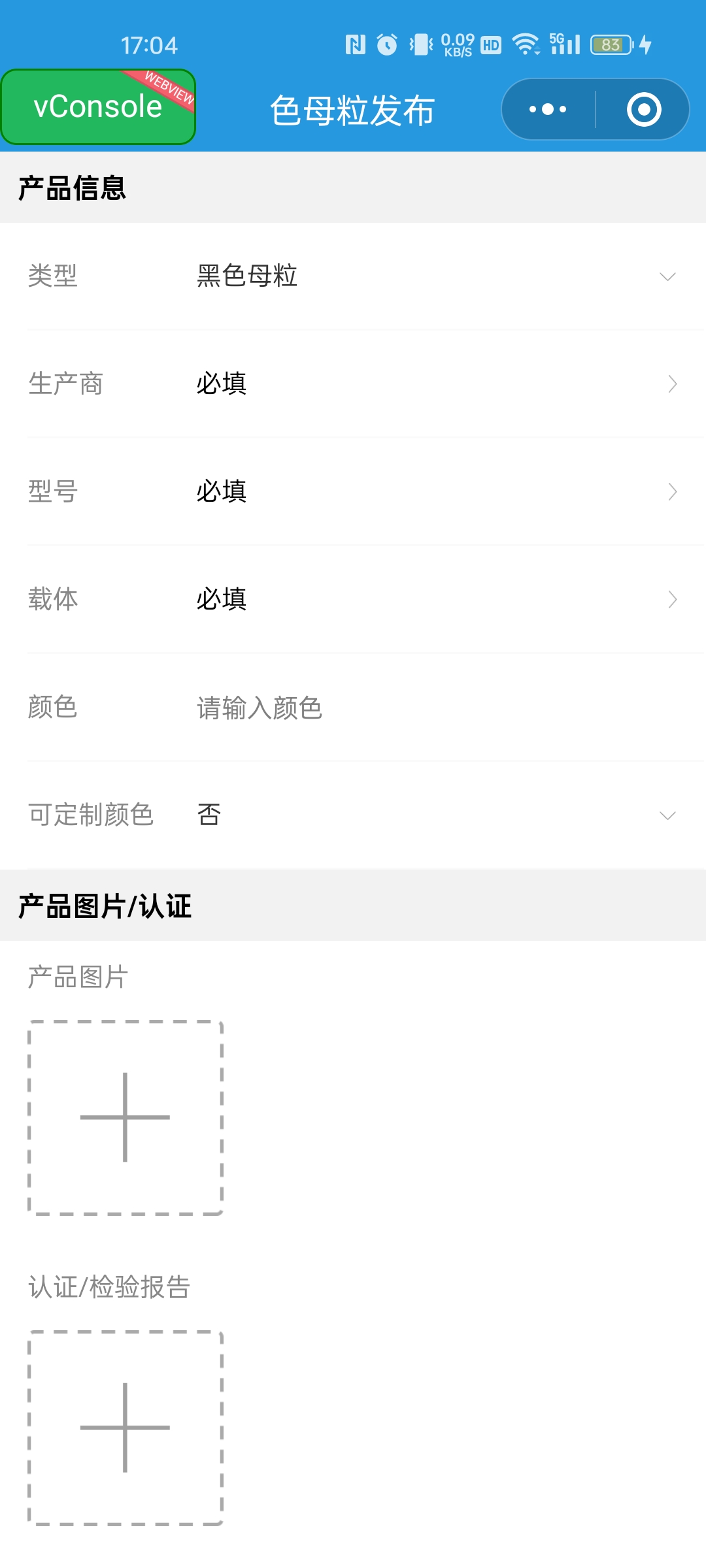Expand the 可定制颜色 dropdown
Screen dimensions: 706x1568
click(x=431, y=815)
